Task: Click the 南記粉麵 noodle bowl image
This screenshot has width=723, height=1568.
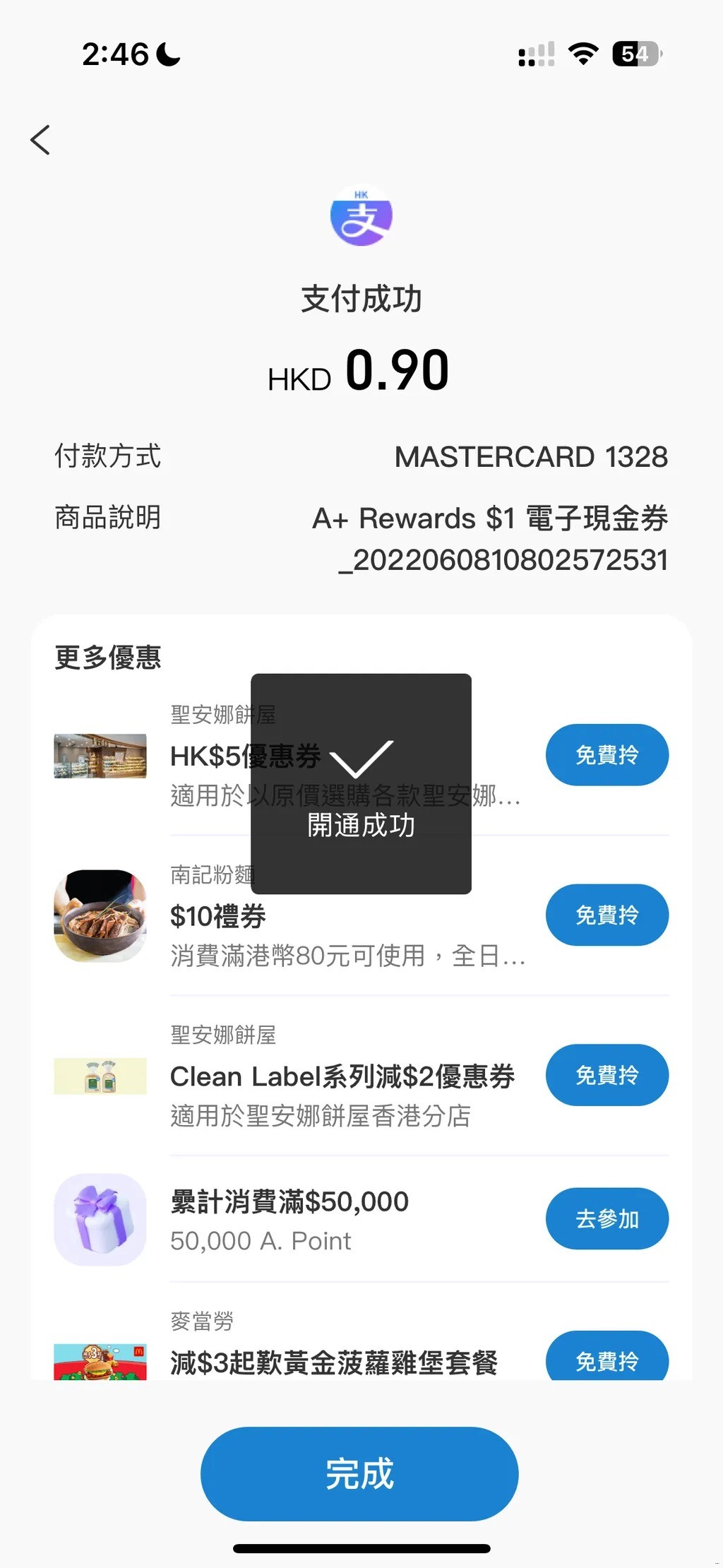Action: [100, 916]
